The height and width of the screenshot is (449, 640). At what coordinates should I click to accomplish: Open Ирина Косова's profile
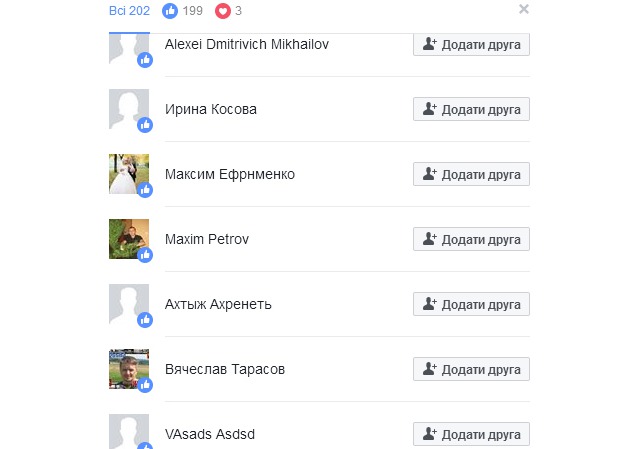pos(210,109)
